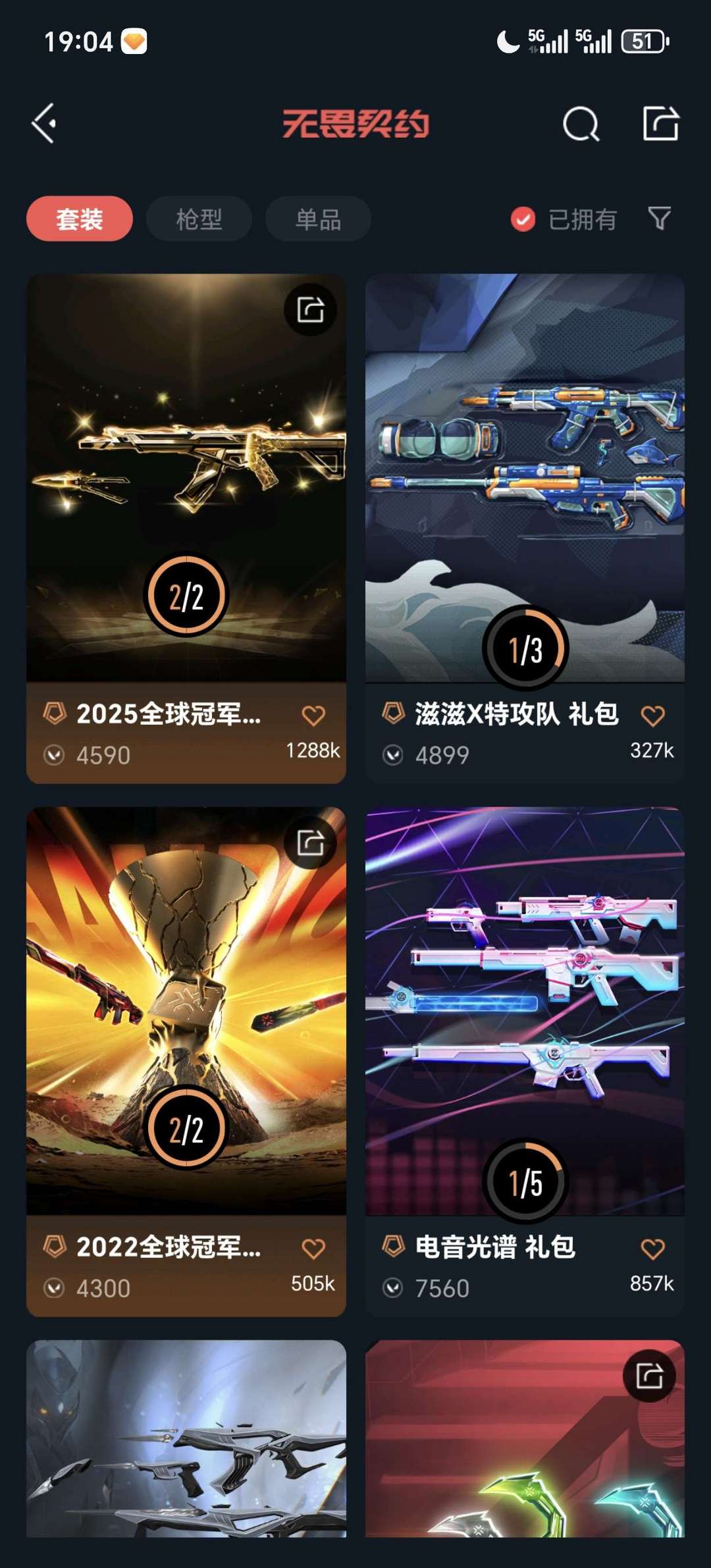
Task: Go back using the top-left arrow
Action: coord(45,123)
